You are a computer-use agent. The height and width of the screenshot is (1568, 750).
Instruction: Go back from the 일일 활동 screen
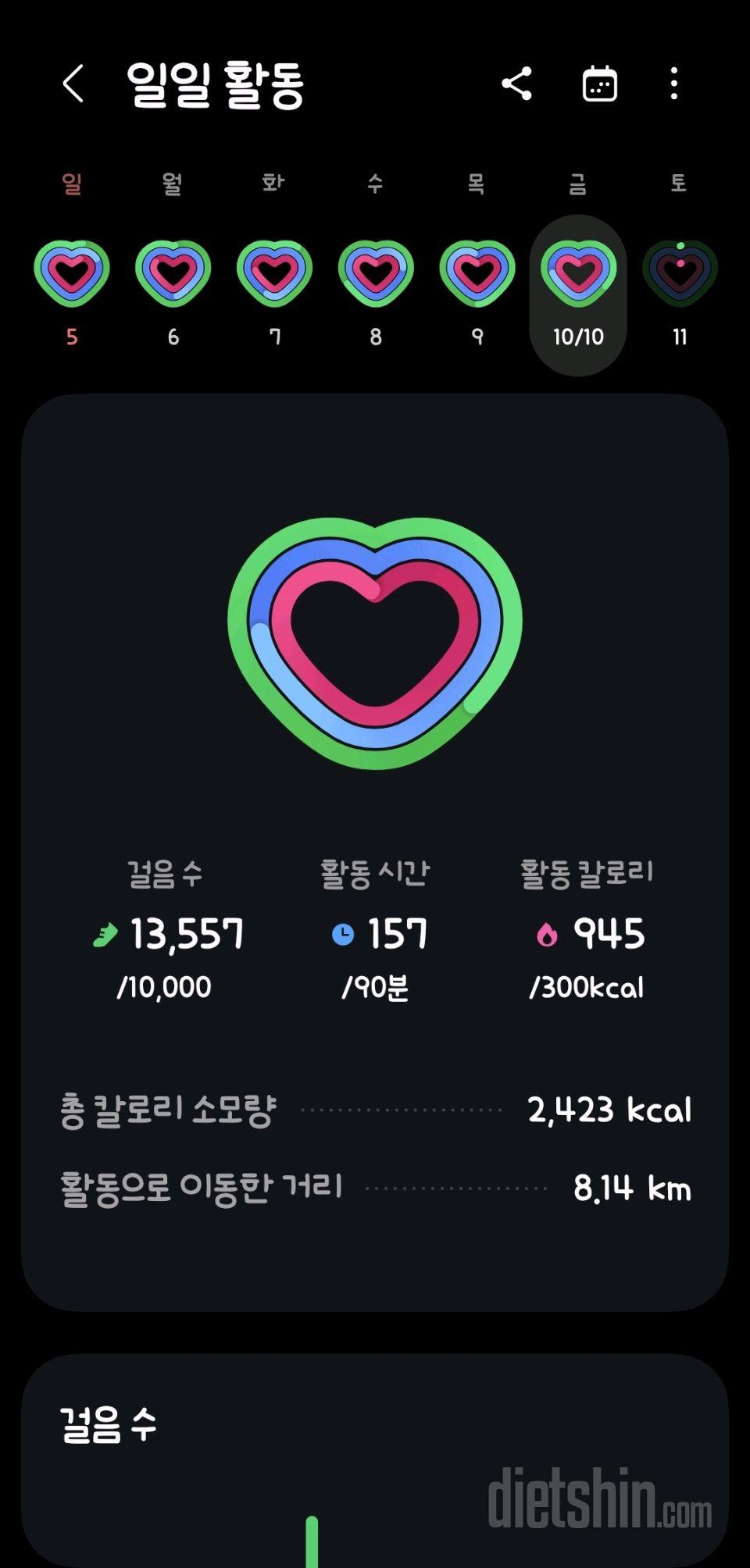(73, 84)
